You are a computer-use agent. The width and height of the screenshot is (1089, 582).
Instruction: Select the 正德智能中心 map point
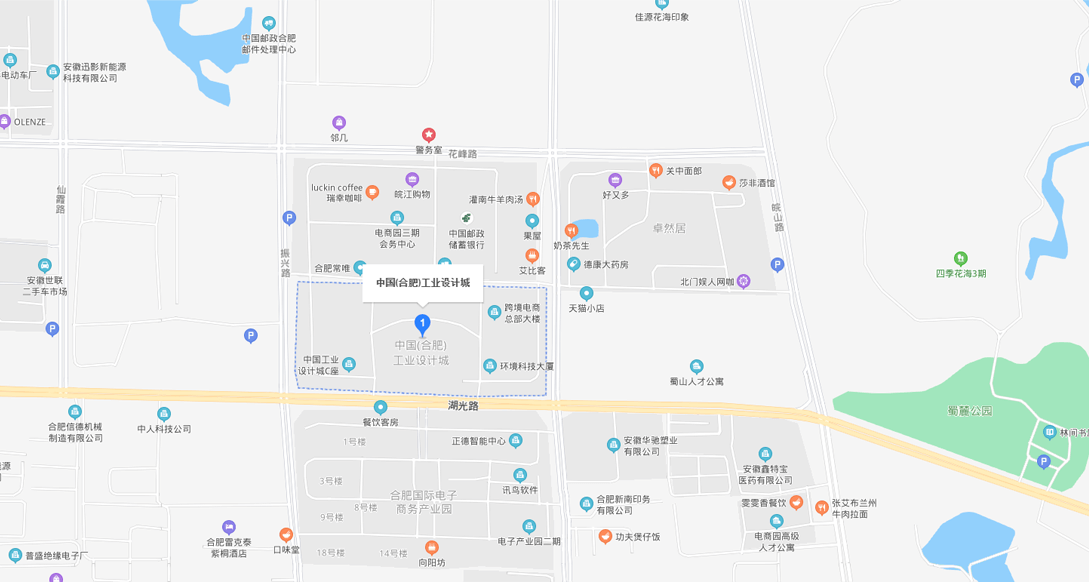[x=516, y=440]
